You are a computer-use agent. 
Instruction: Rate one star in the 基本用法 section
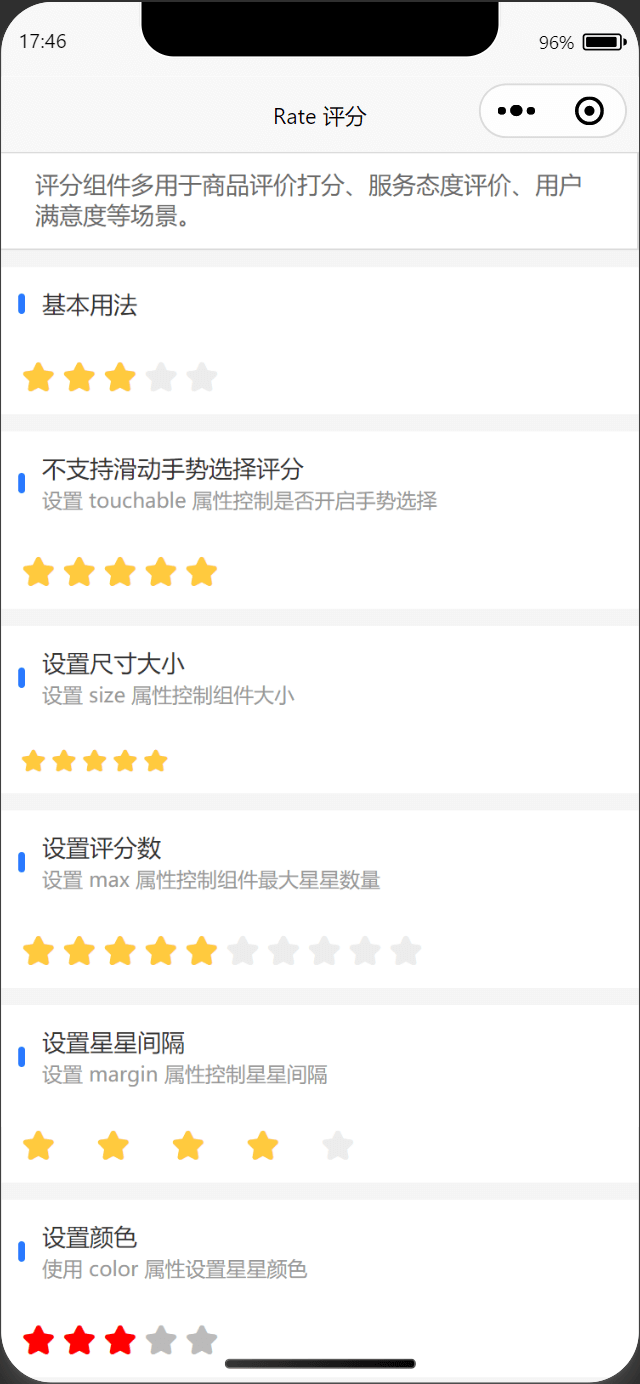(x=38, y=378)
